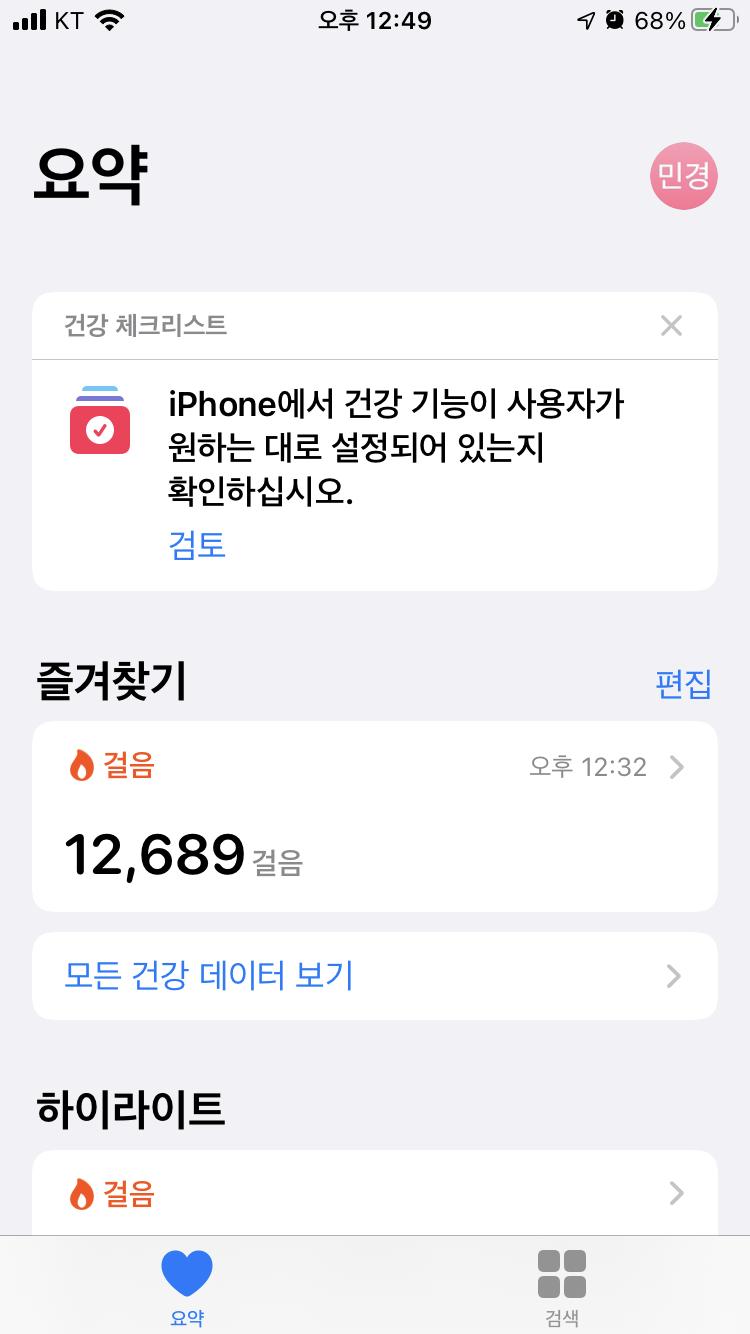The height and width of the screenshot is (1334, 750).
Task: Open the 걸음 card under 즐겨찾기
Action: [x=374, y=815]
